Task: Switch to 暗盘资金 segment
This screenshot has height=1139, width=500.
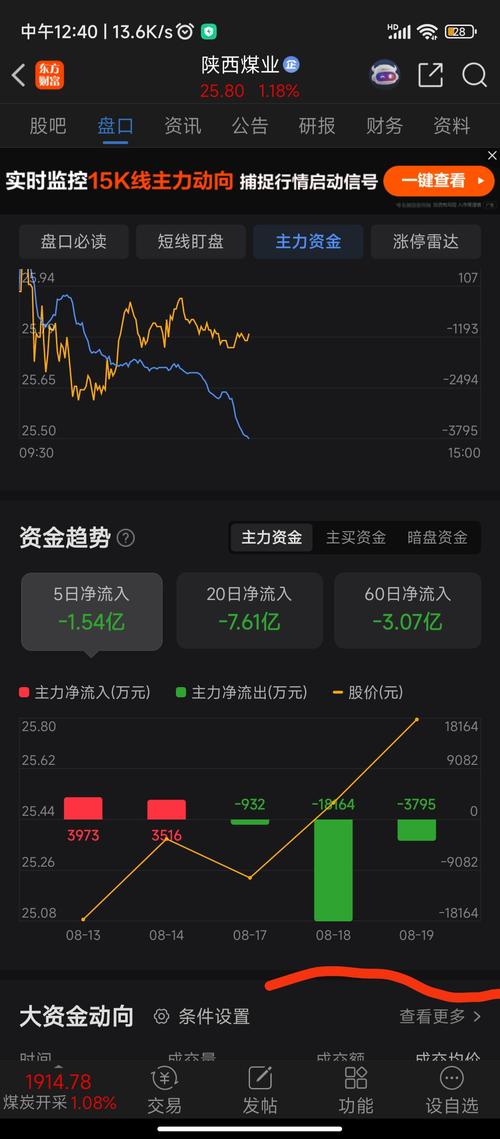Action: click(x=437, y=538)
